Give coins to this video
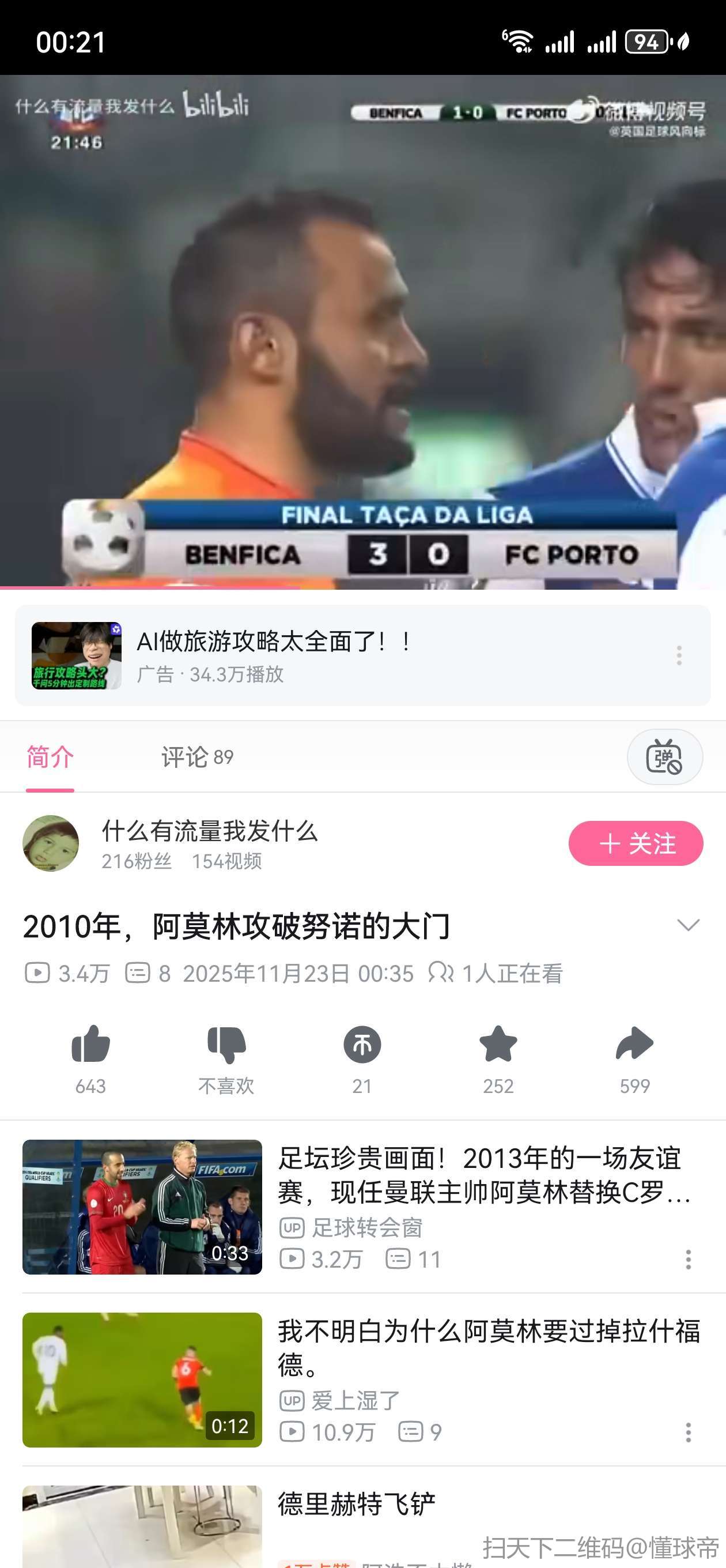726x1568 pixels. (x=362, y=1045)
